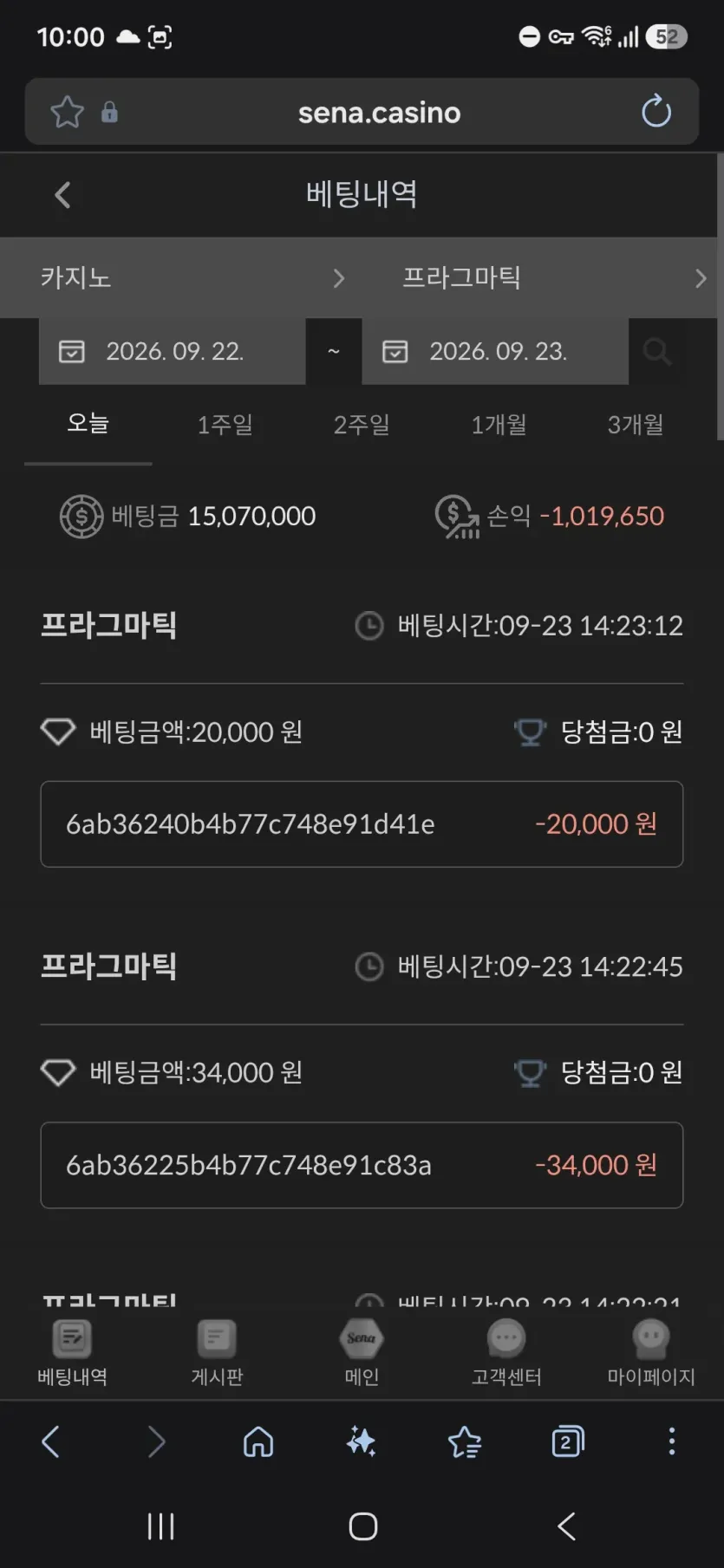Switch to the 1주일 period tab
724x1568 pixels.
[x=225, y=425]
